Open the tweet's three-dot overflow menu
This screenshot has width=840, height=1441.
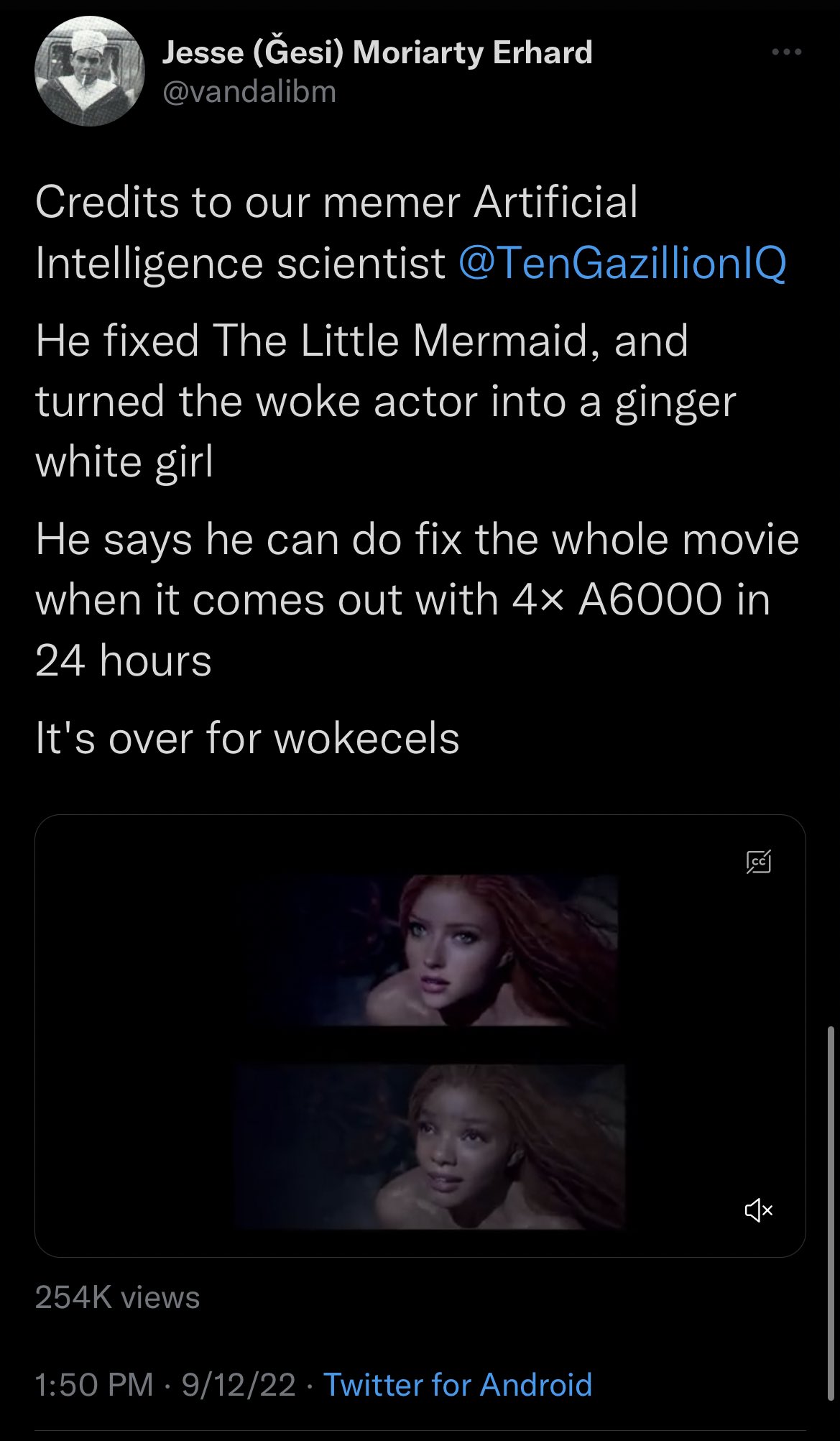[786, 52]
